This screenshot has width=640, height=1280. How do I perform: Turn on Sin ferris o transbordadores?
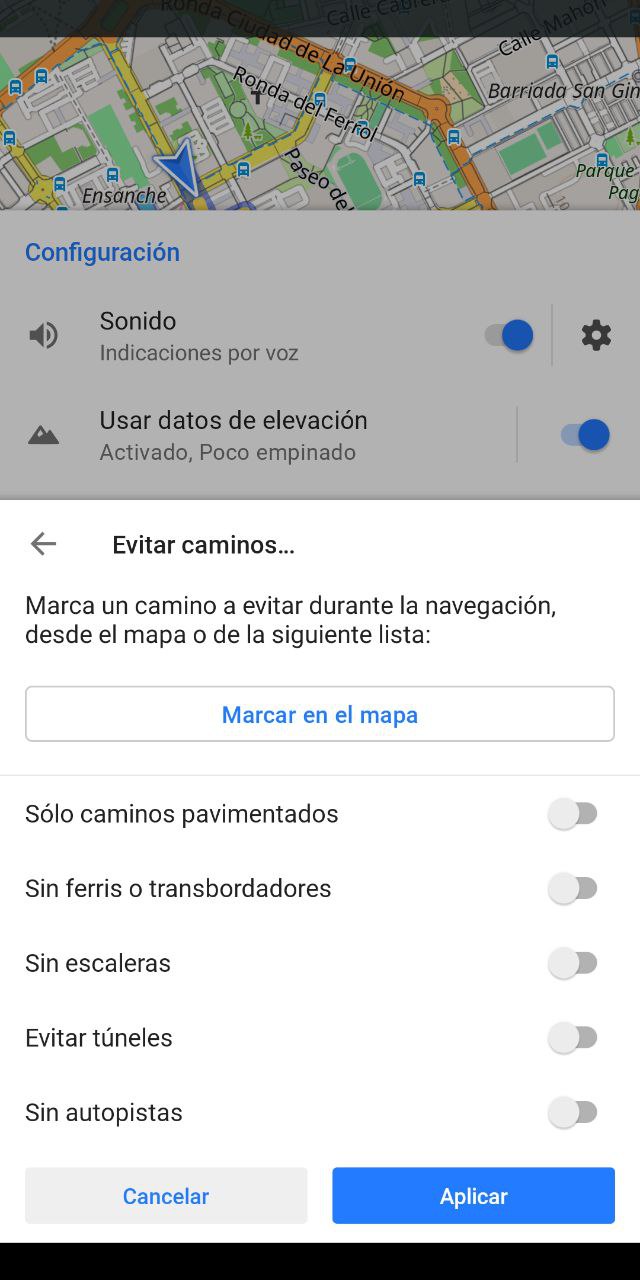click(573, 888)
